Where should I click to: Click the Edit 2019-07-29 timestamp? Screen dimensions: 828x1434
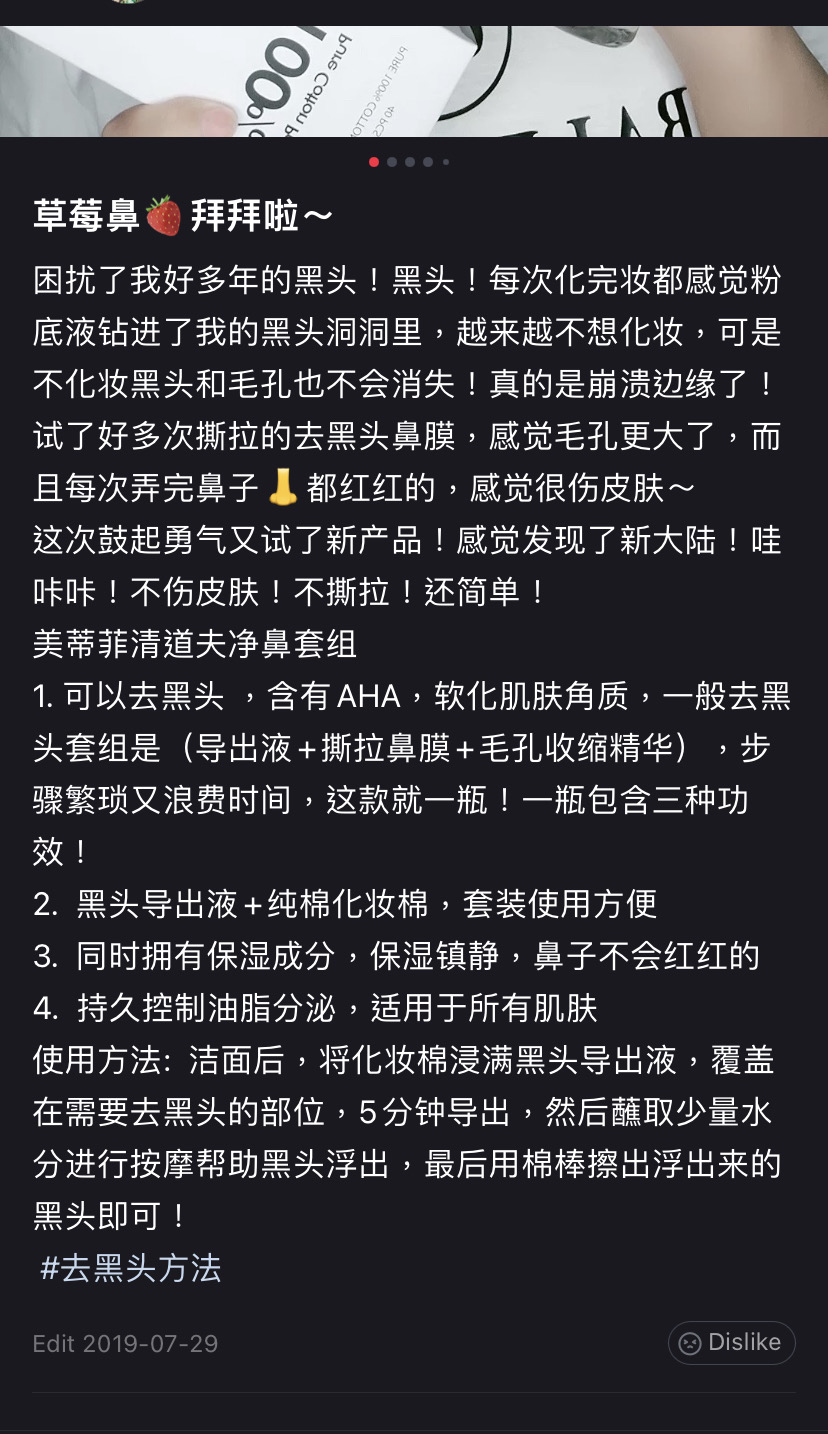click(125, 1343)
